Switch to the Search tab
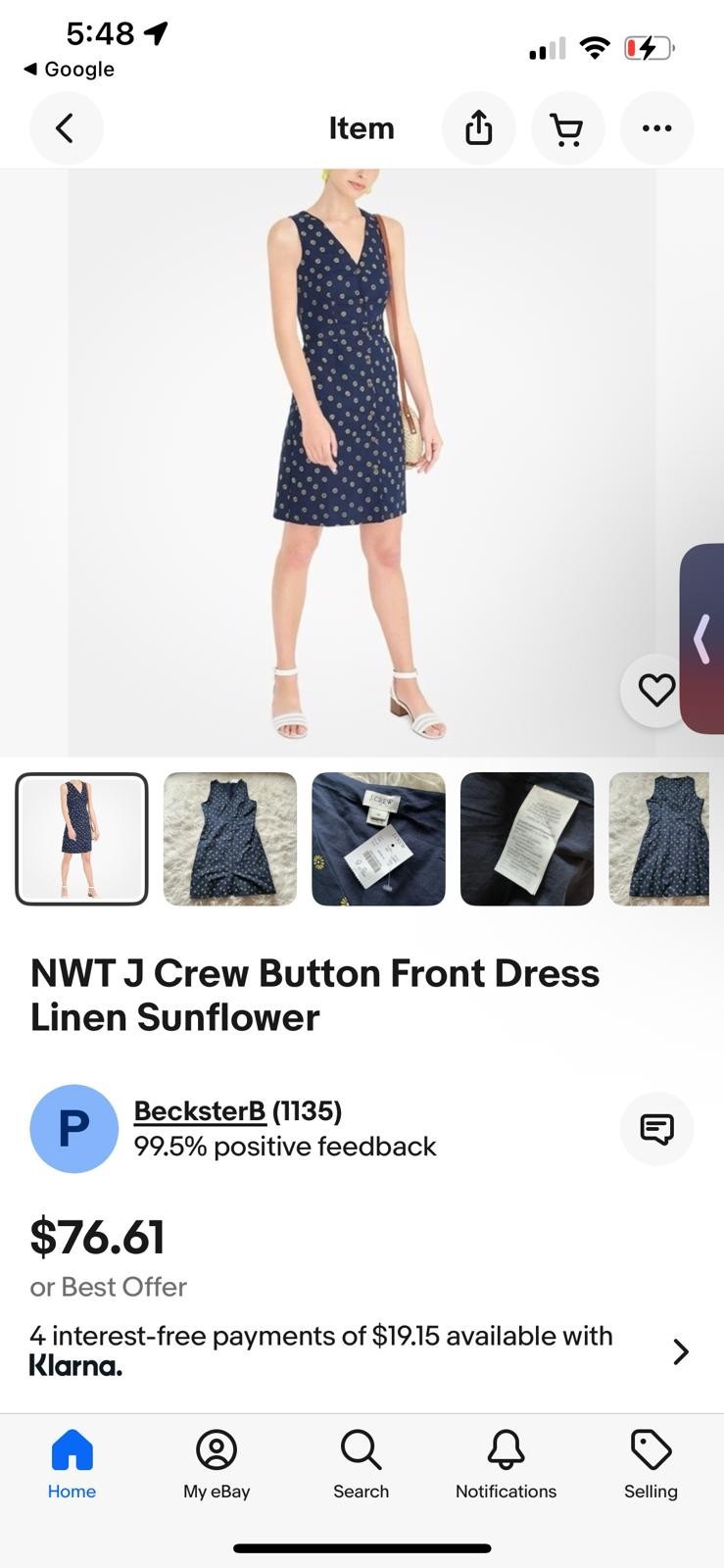724x1568 pixels. [361, 1464]
